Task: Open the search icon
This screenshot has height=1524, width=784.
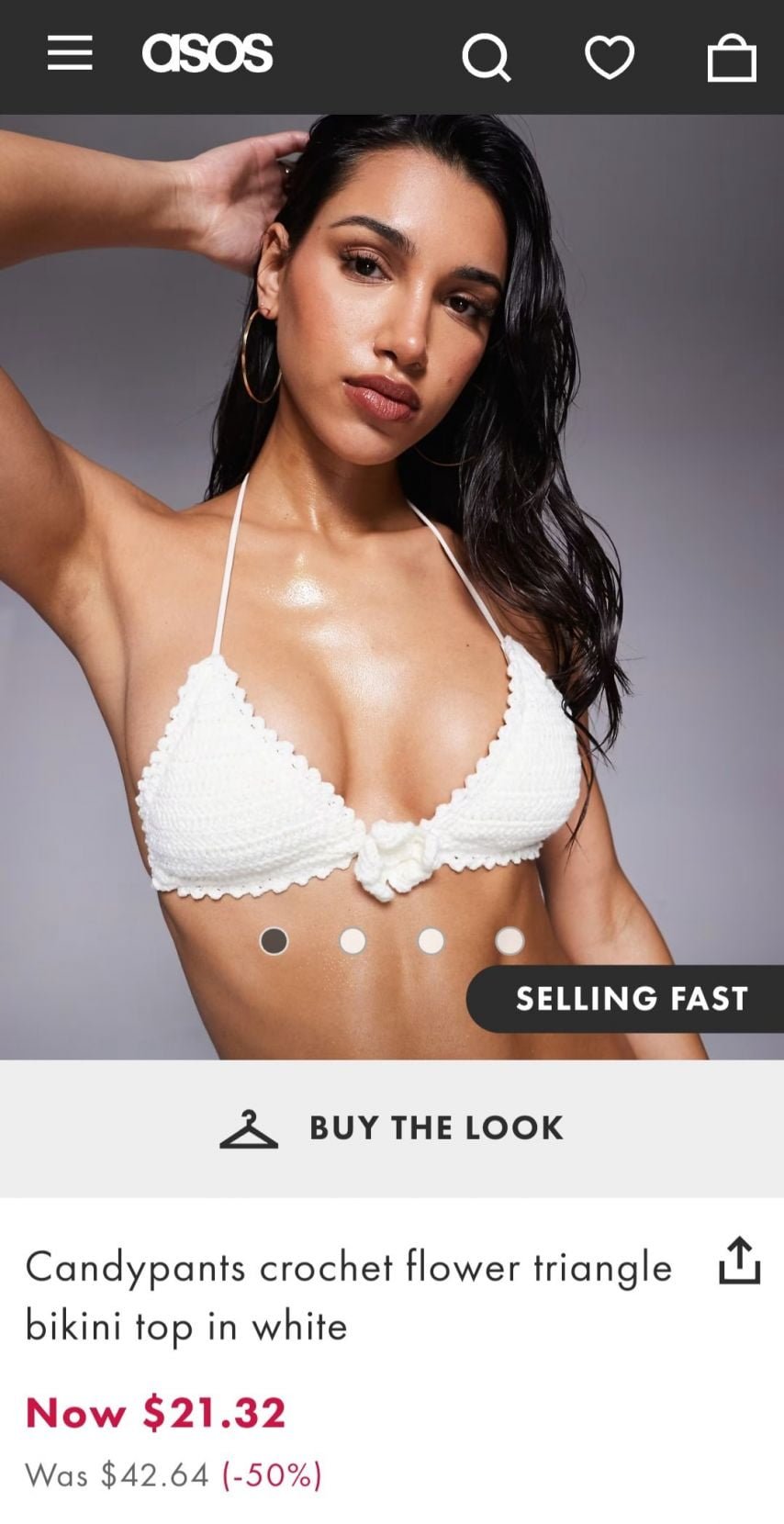Action: click(x=486, y=58)
